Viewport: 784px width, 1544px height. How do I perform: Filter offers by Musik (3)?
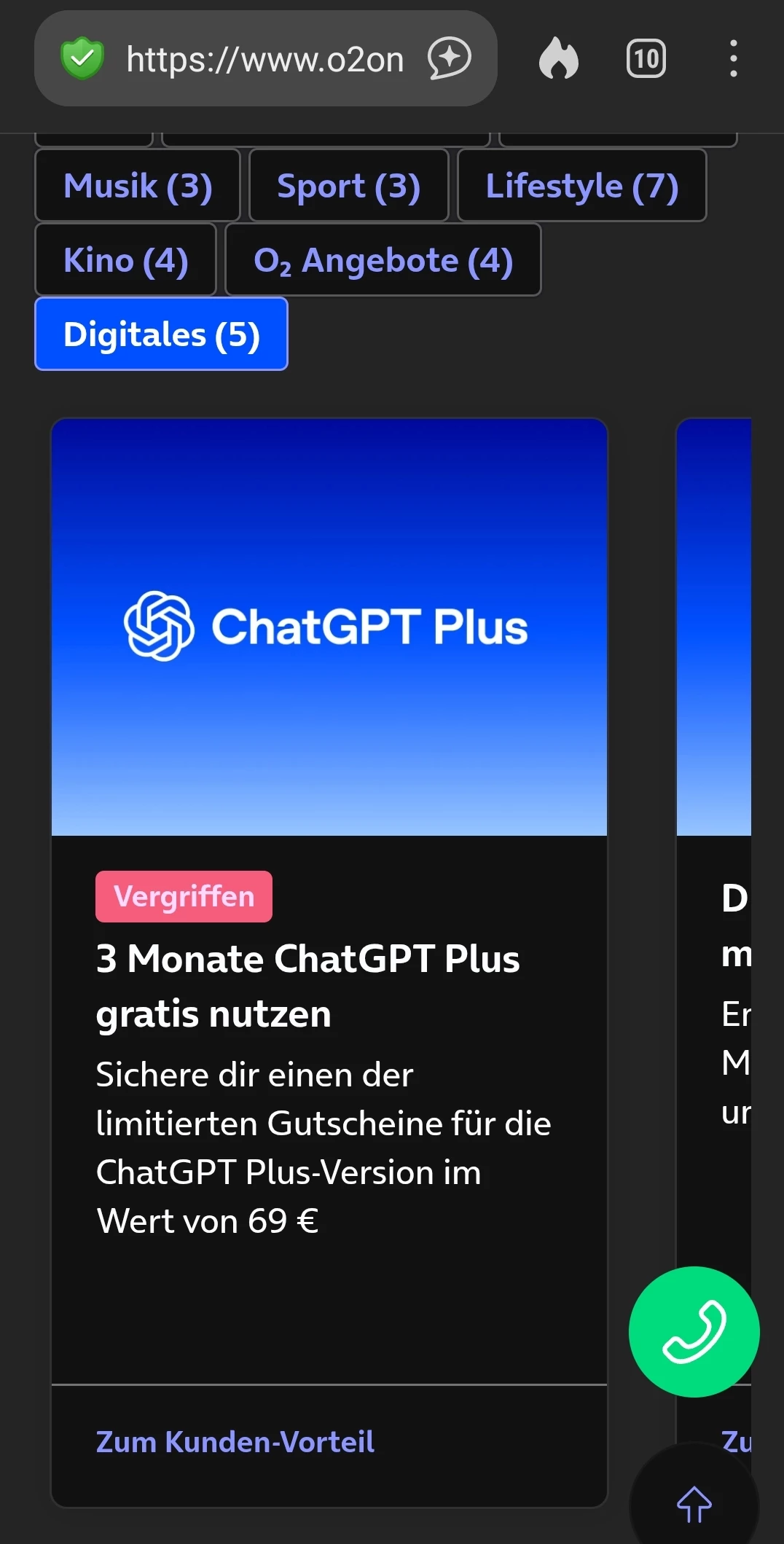click(138, 186)
